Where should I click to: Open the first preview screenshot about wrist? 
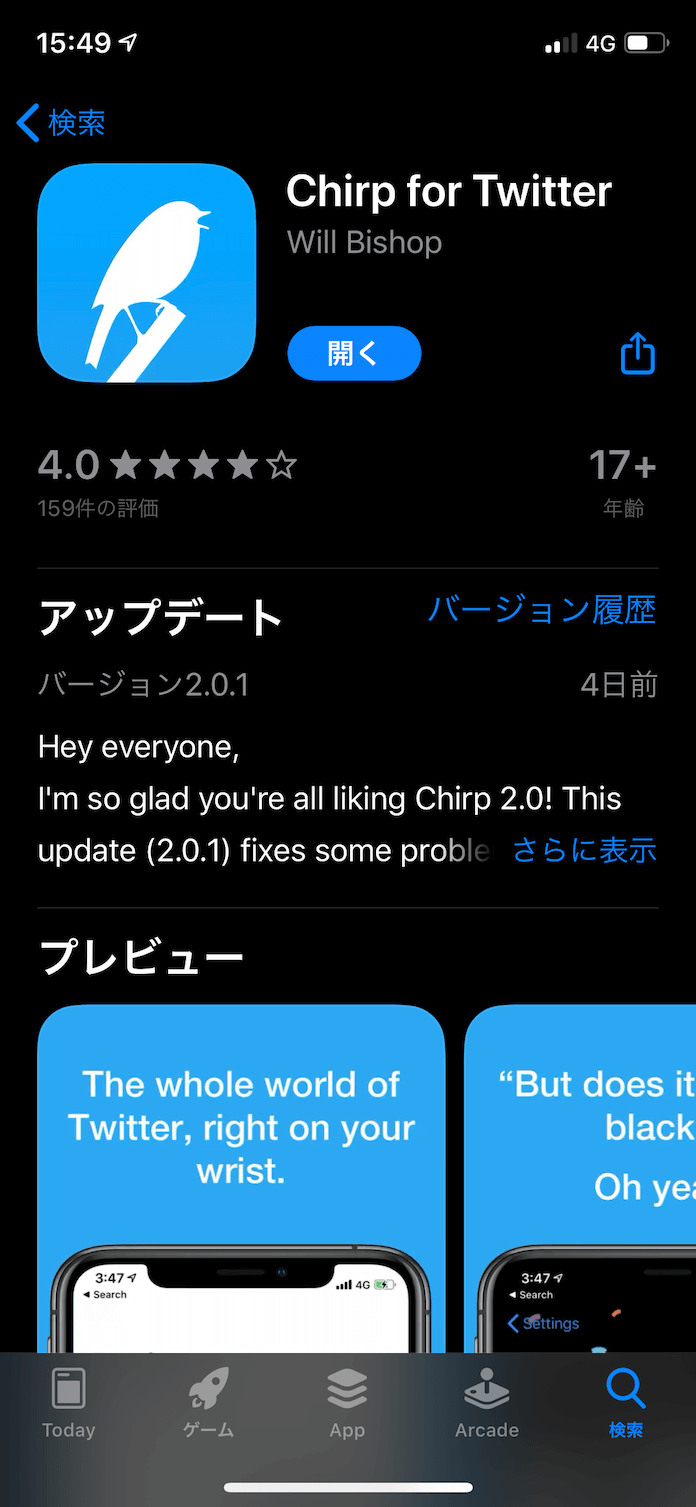tap(241, 1178)
